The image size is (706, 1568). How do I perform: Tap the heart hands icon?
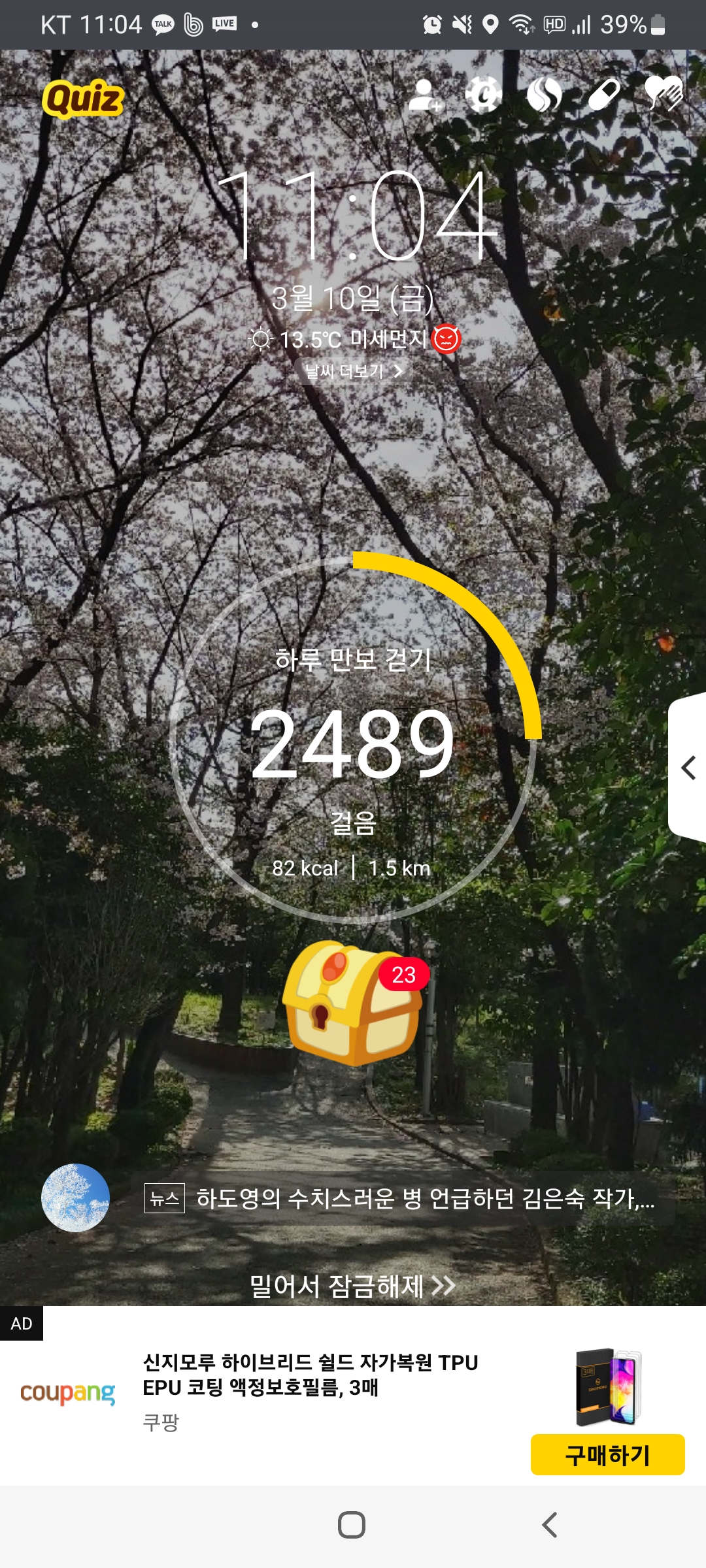coord(664,94)
